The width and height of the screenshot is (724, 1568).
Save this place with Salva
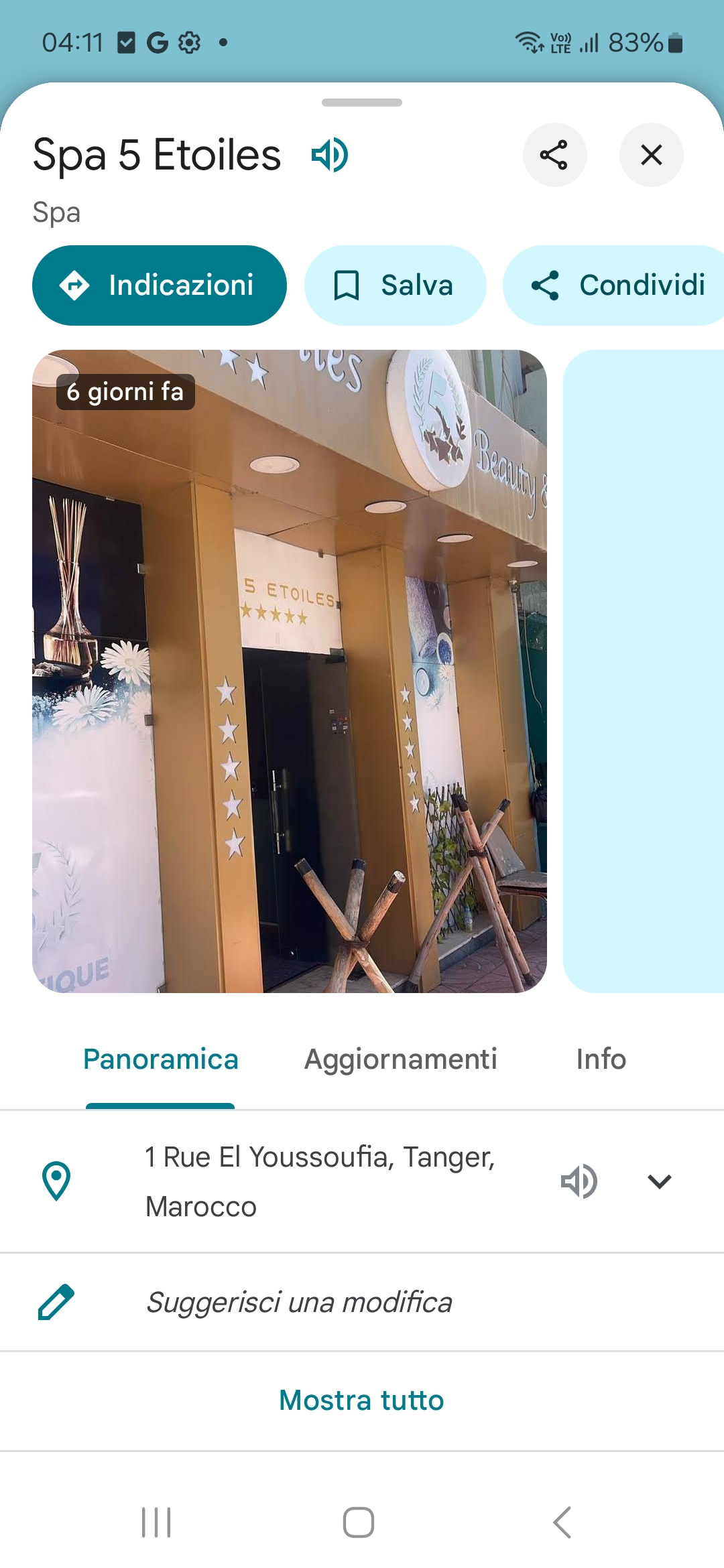395,285
